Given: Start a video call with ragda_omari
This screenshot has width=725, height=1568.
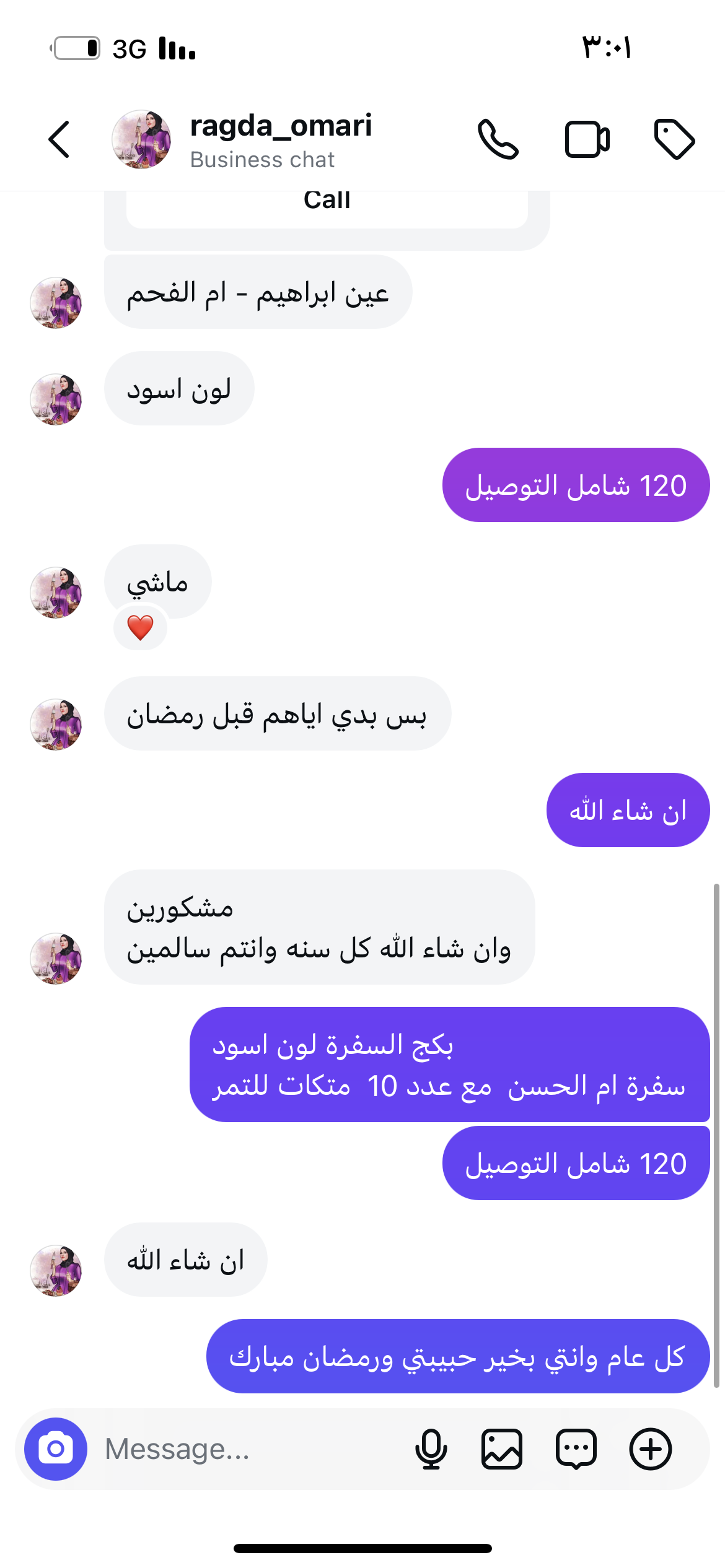Looking at the screenshot, I should tap(587, 139).
